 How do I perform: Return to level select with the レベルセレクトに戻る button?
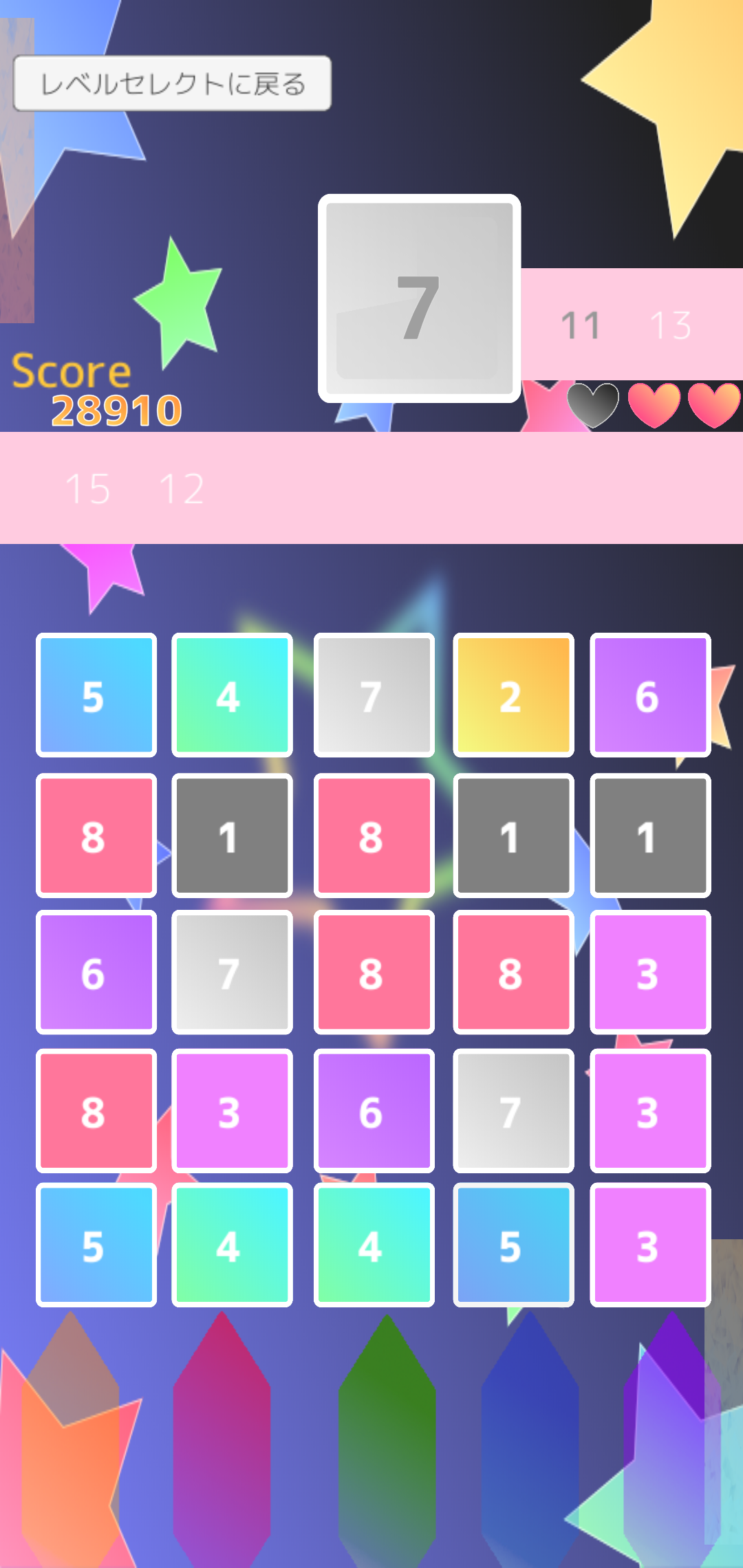[x=172, y=83]
